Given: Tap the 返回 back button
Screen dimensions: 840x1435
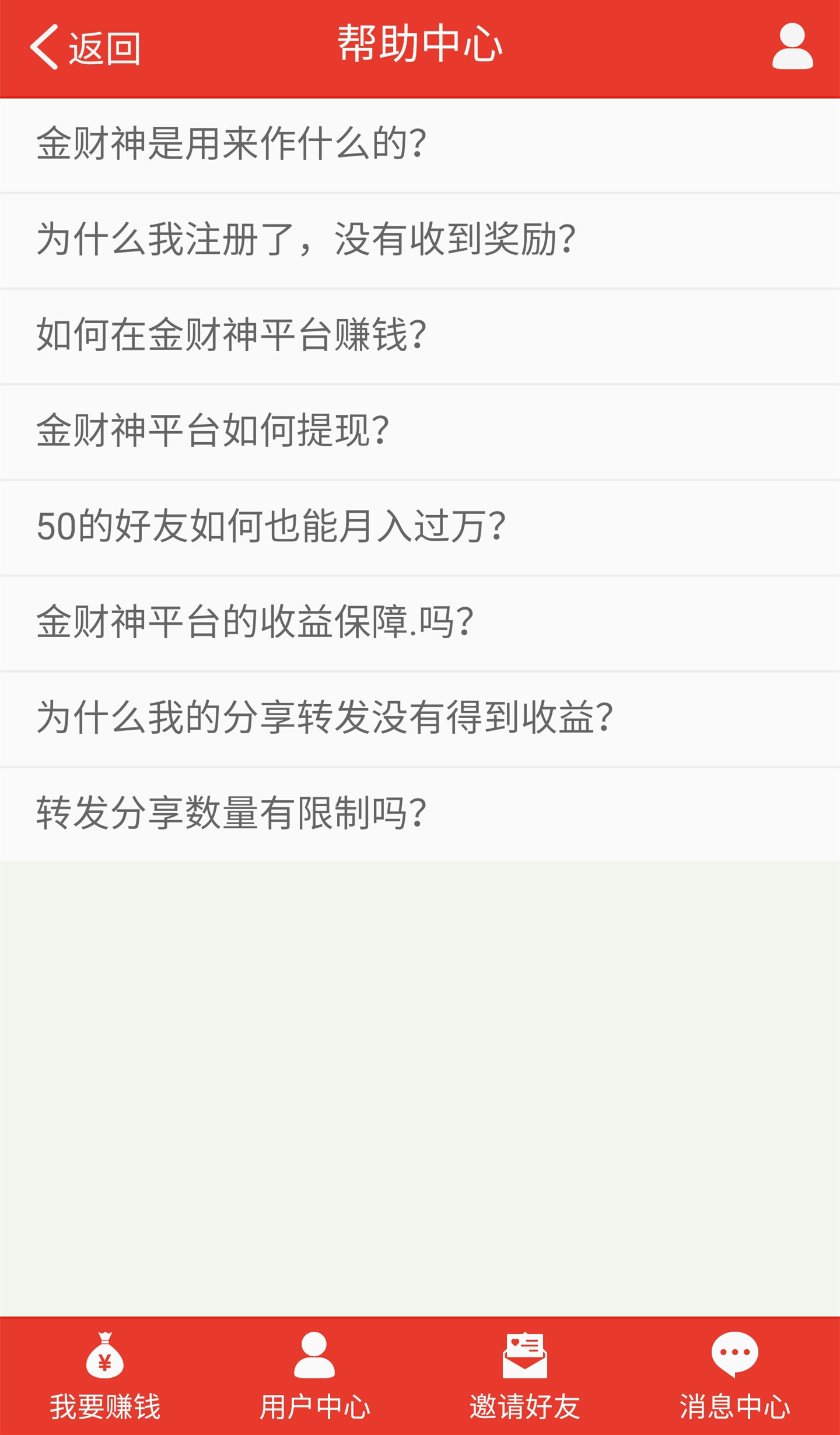Looking at the screenshot, I should click(85, 48).
